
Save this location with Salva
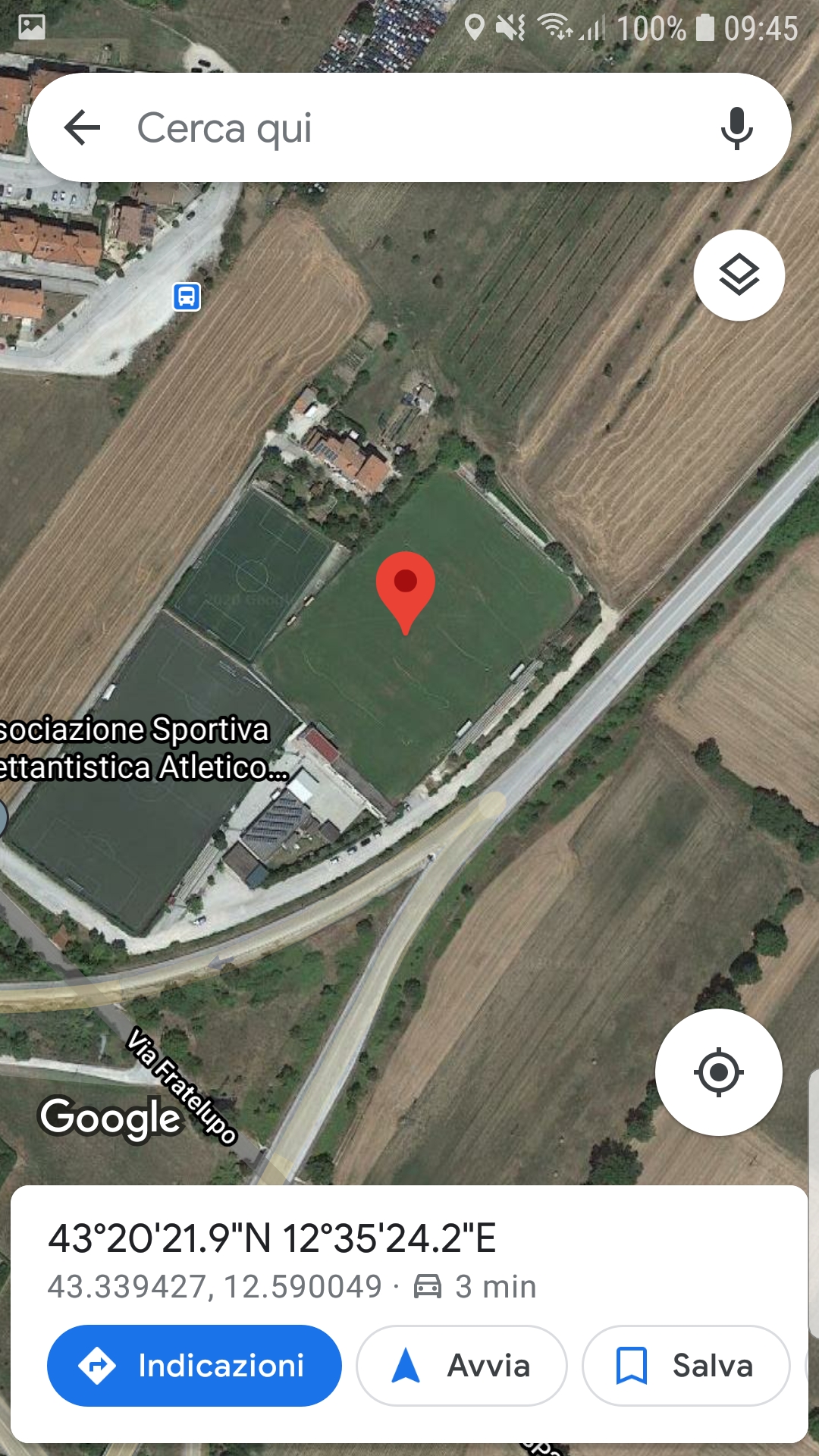(x=686, y=1365)
